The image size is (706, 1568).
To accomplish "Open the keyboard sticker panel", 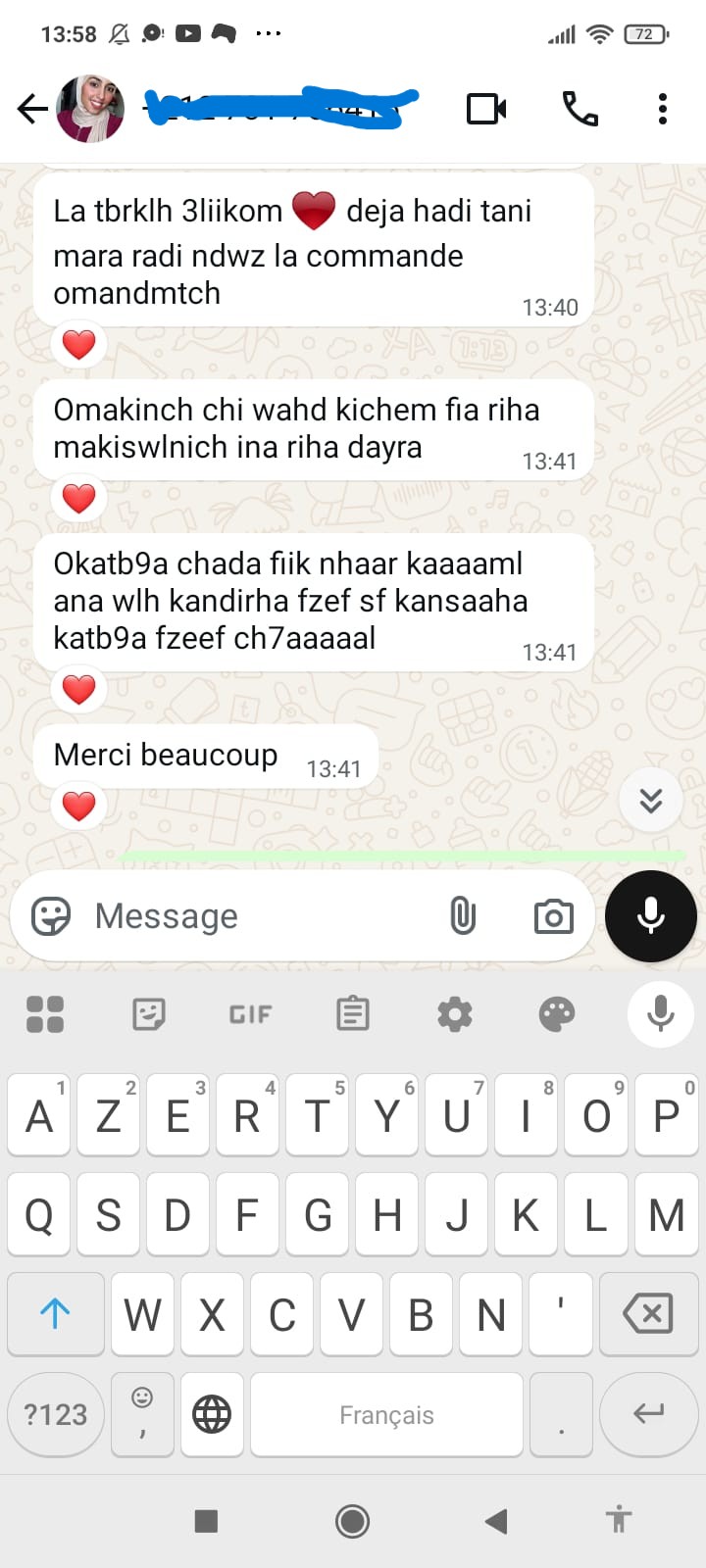I will 149,1014.
